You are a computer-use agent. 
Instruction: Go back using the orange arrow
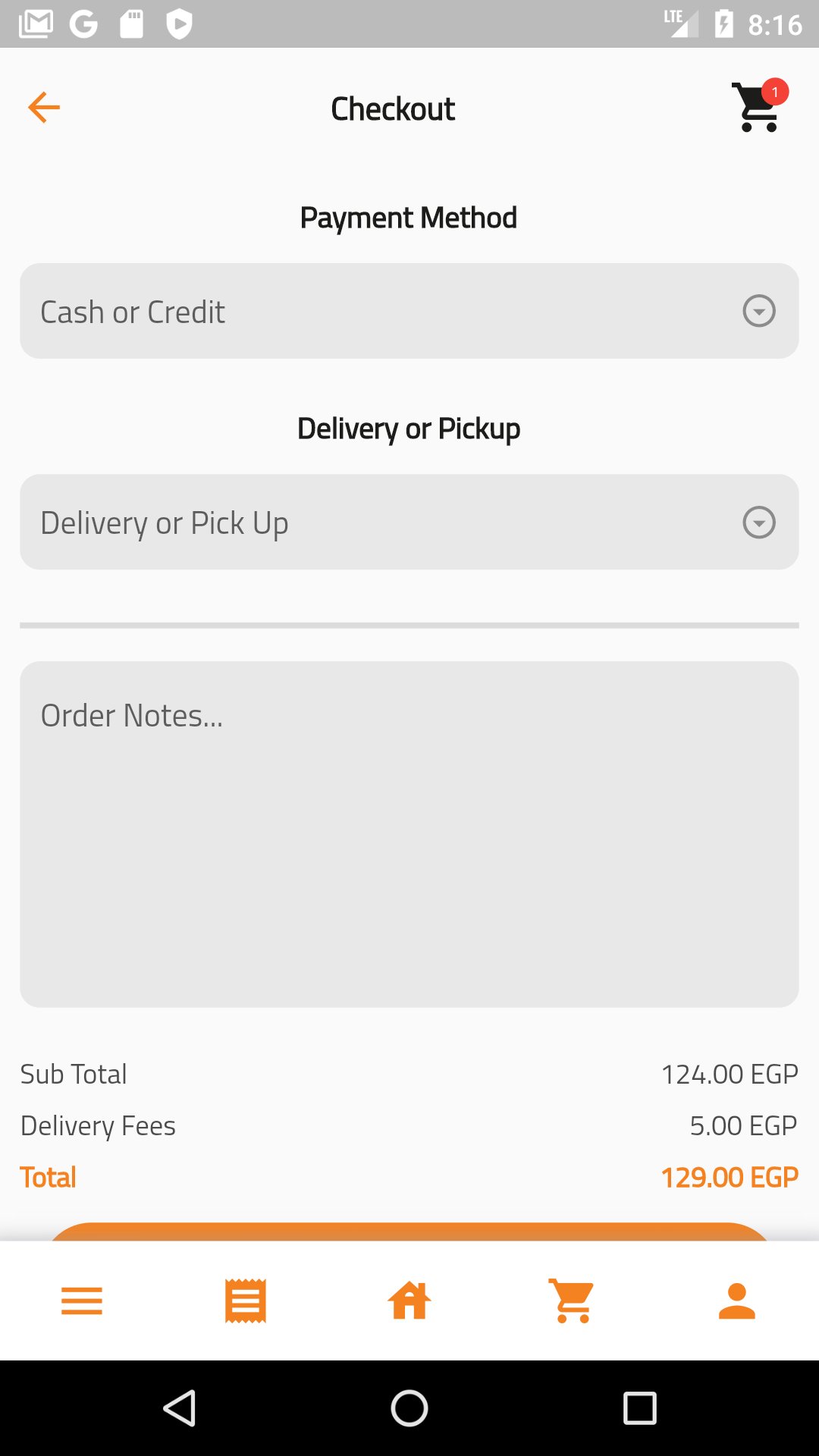[x=44, y=107]
